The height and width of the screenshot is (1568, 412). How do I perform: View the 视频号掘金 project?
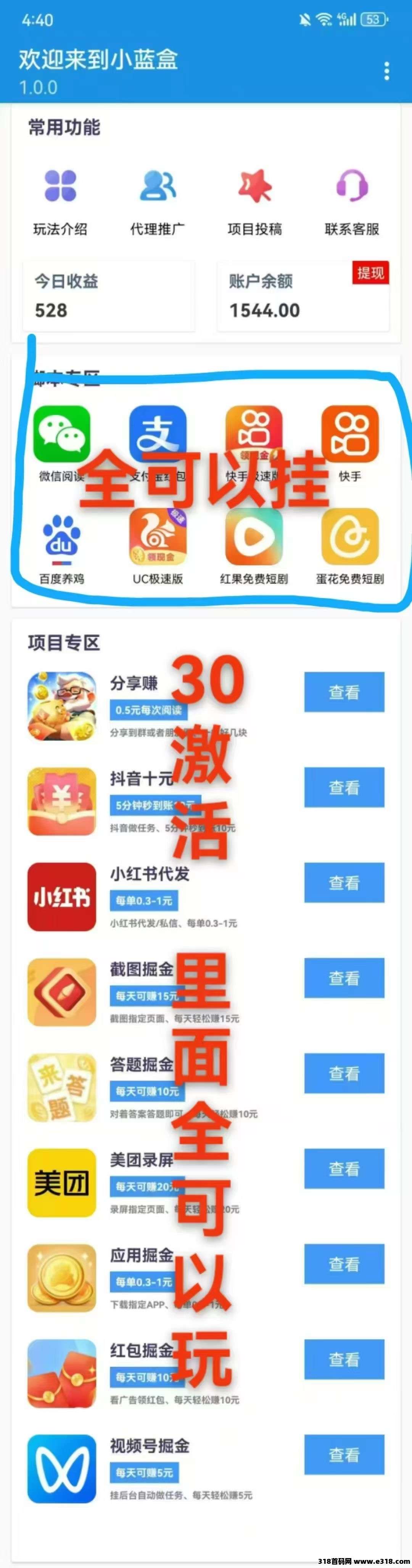344,1455
